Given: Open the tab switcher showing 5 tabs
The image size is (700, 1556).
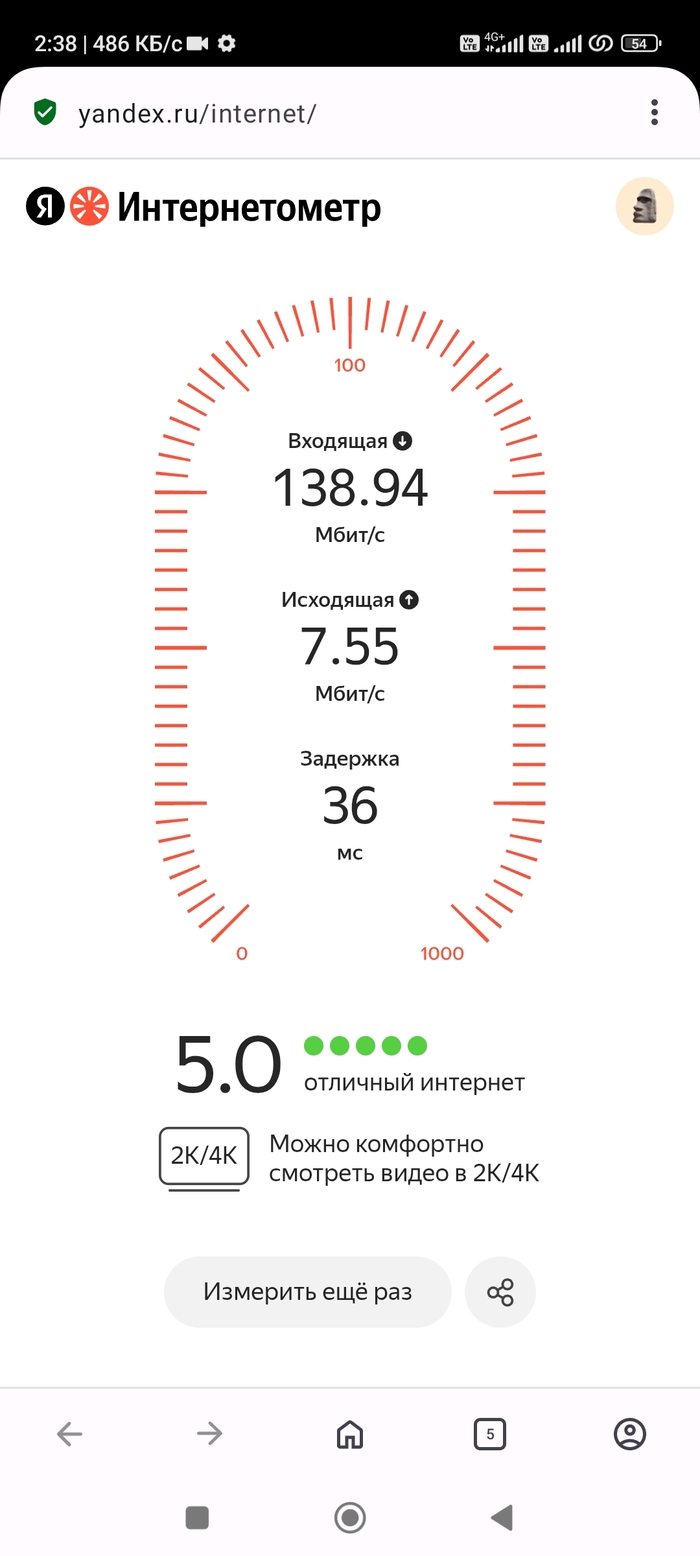Looking at the screenshot, I should point(489,1435).
